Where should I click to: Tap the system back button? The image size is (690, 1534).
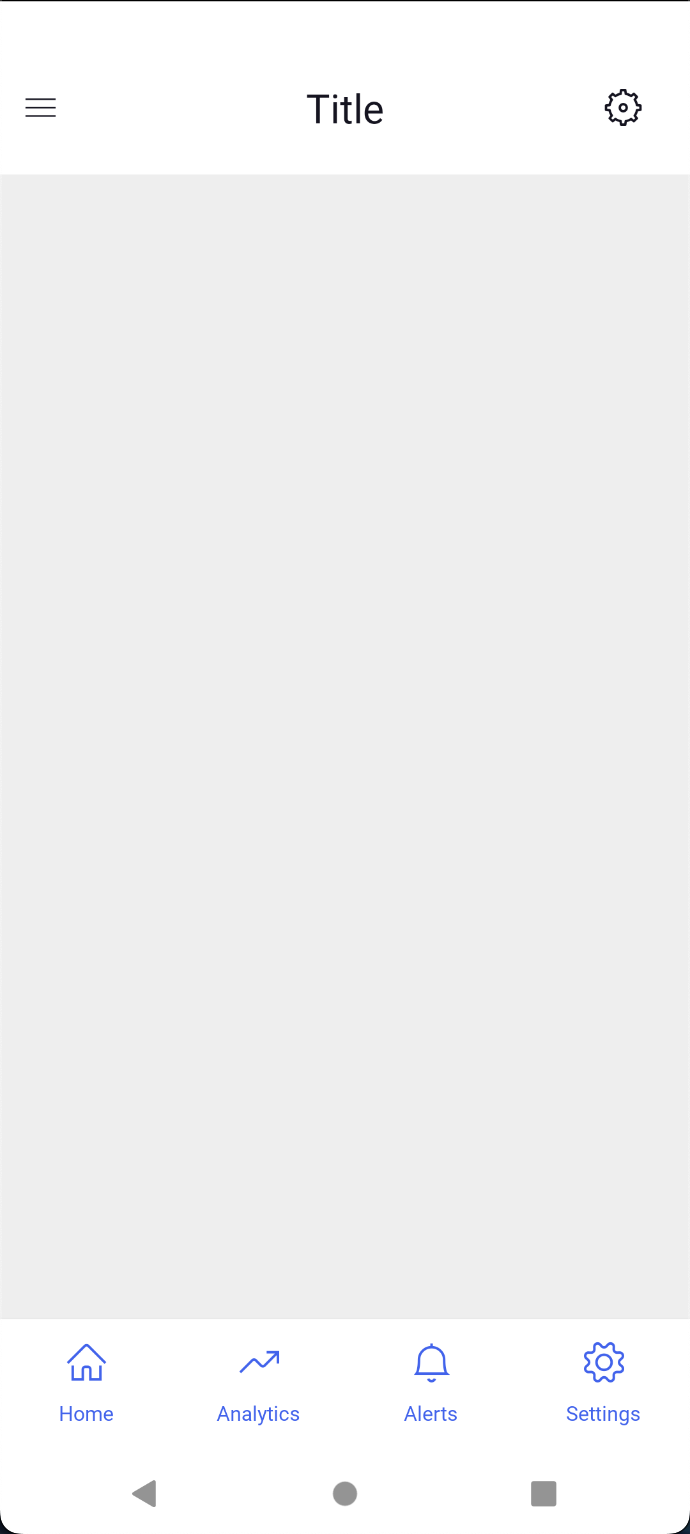[145, 1494]
